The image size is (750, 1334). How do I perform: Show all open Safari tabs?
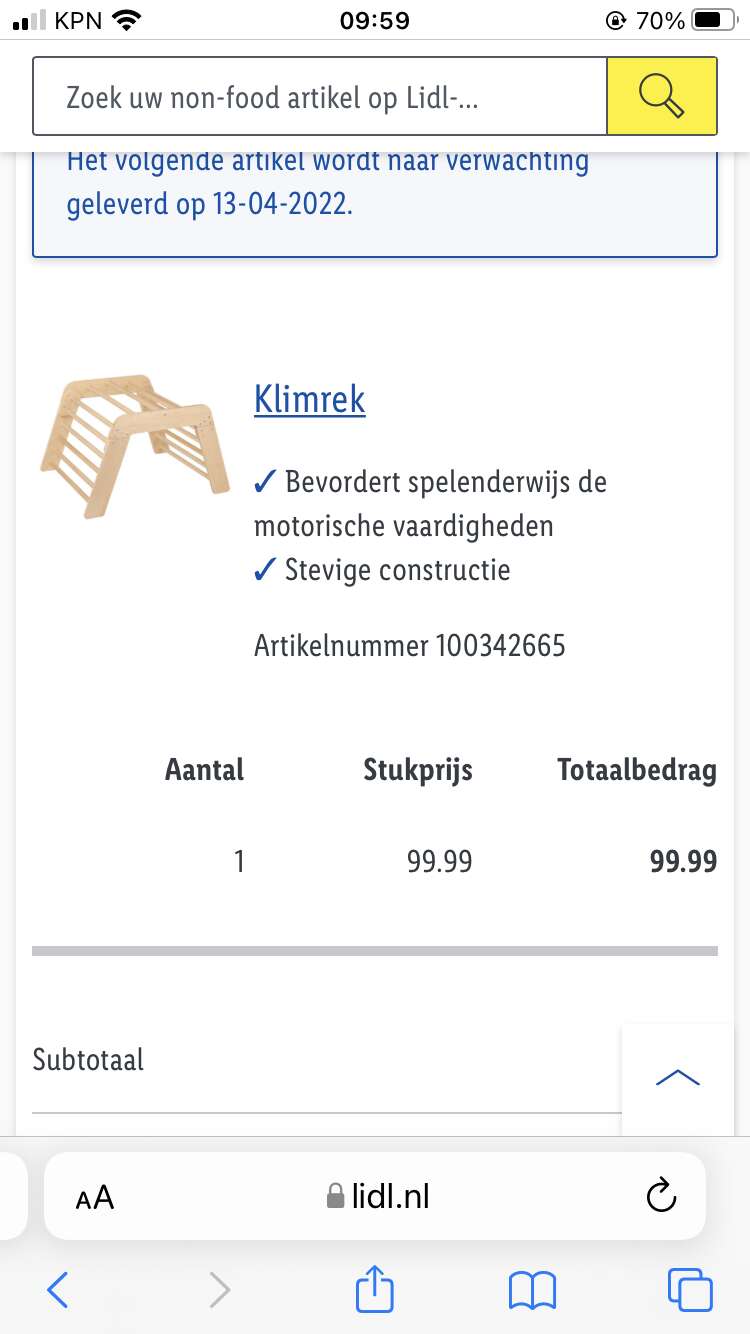pos(690,1290)
